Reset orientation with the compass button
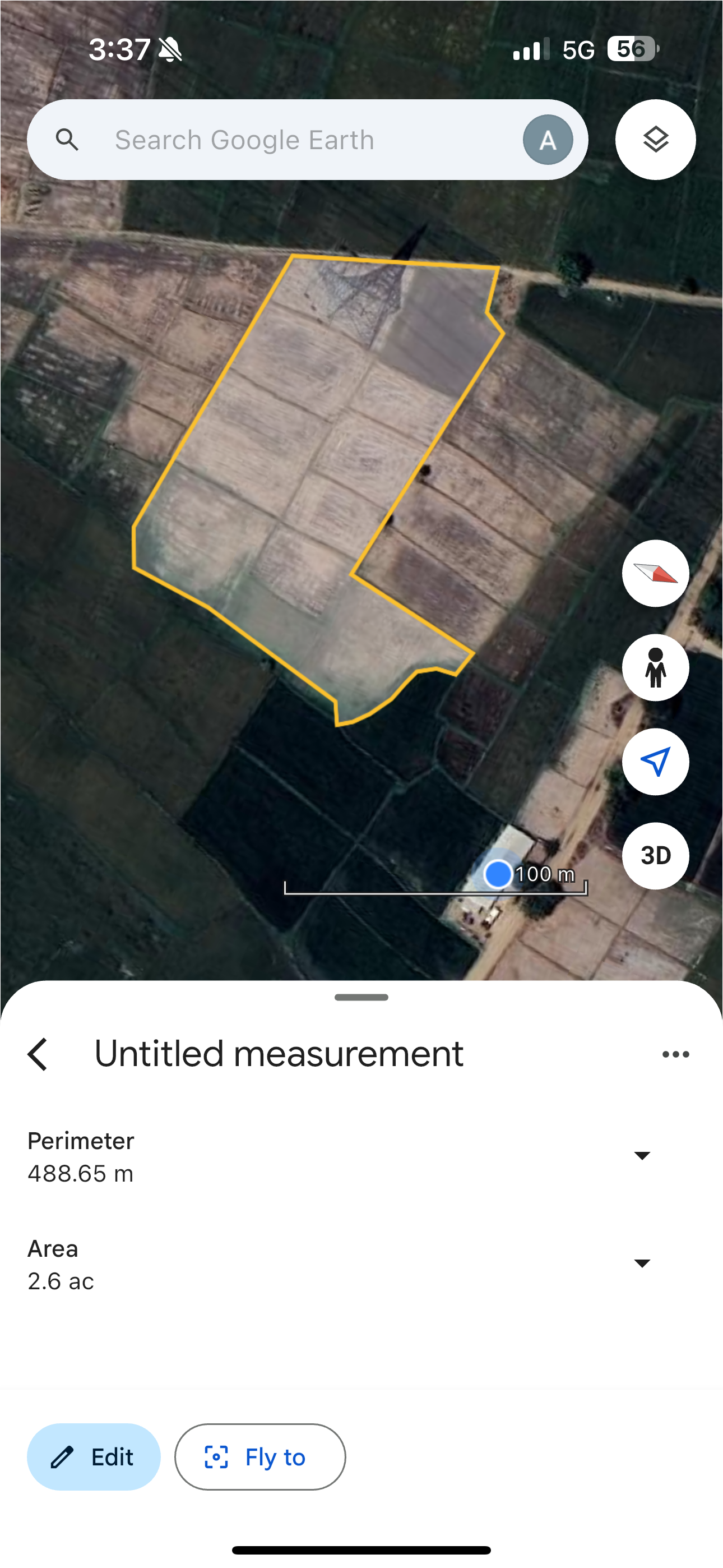 point(655,573)
